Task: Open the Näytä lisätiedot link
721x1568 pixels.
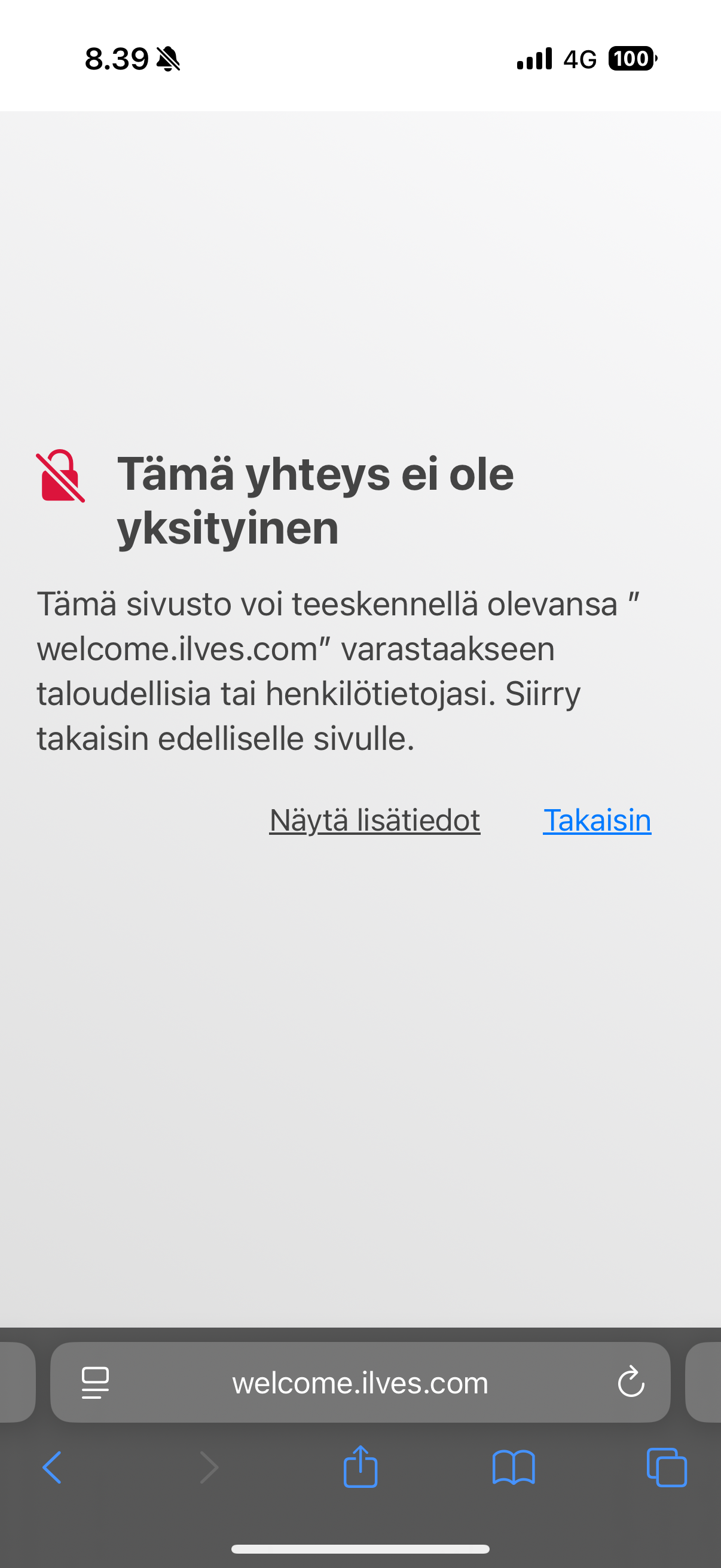Action: (x=374, y=820)
